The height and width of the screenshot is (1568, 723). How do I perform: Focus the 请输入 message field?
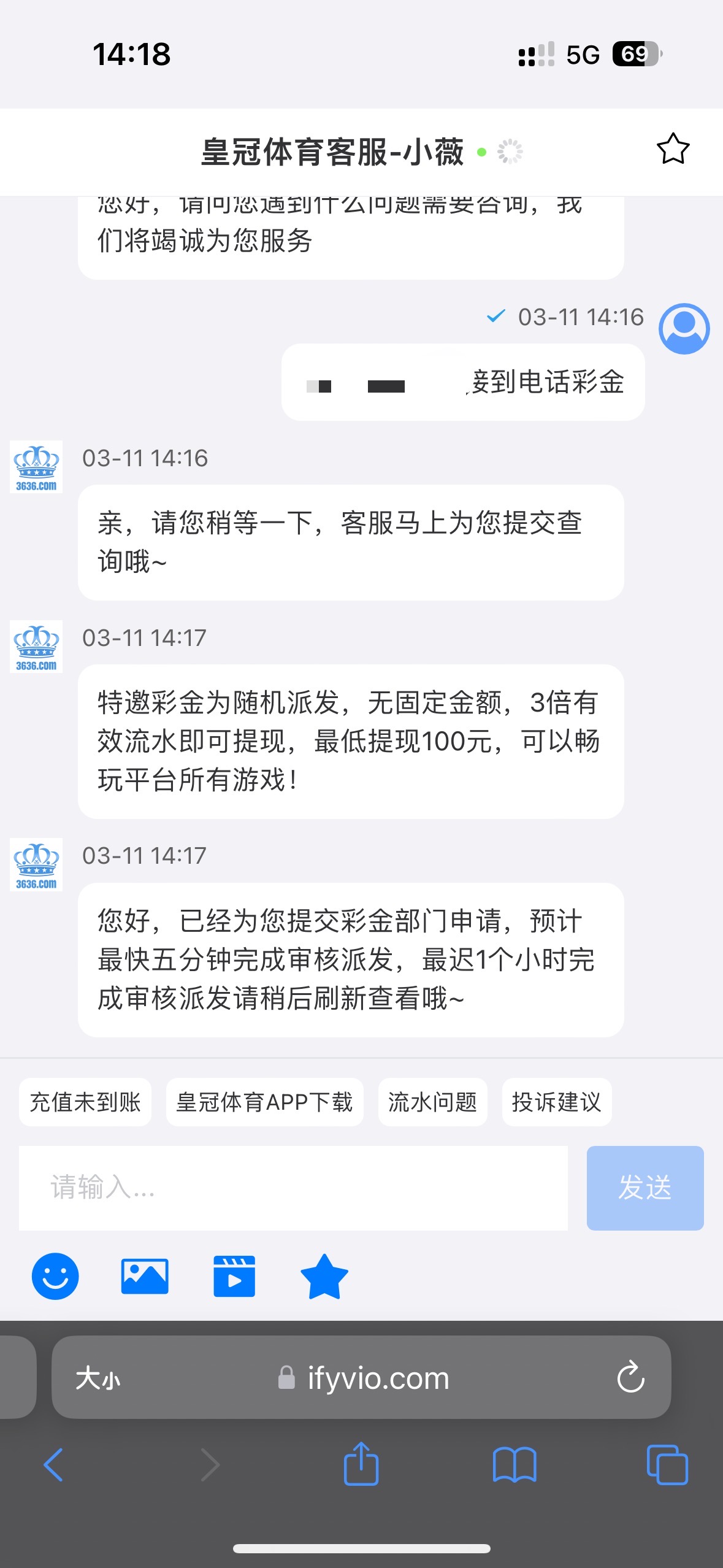[293, 1188]
